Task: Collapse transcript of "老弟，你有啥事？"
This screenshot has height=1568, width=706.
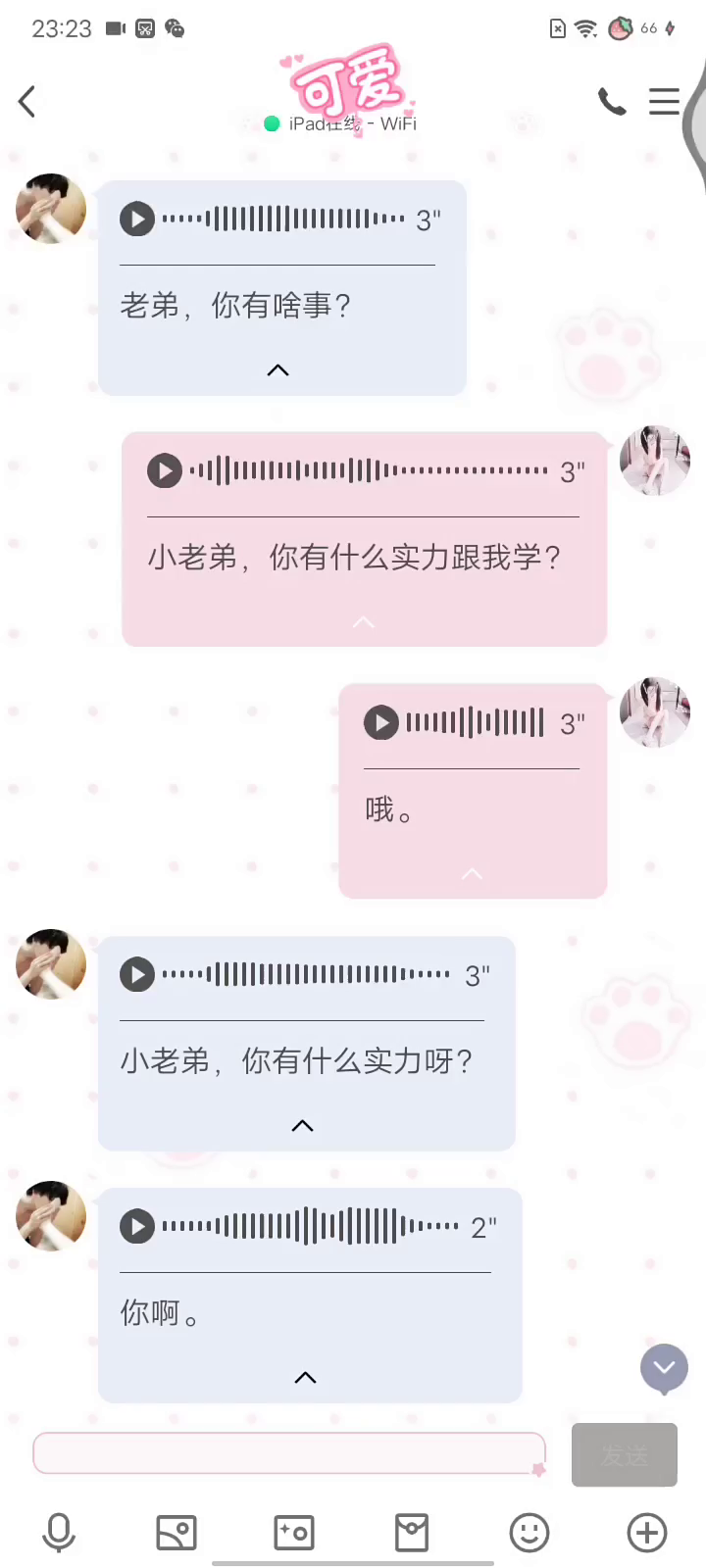Action: (278, 370)
